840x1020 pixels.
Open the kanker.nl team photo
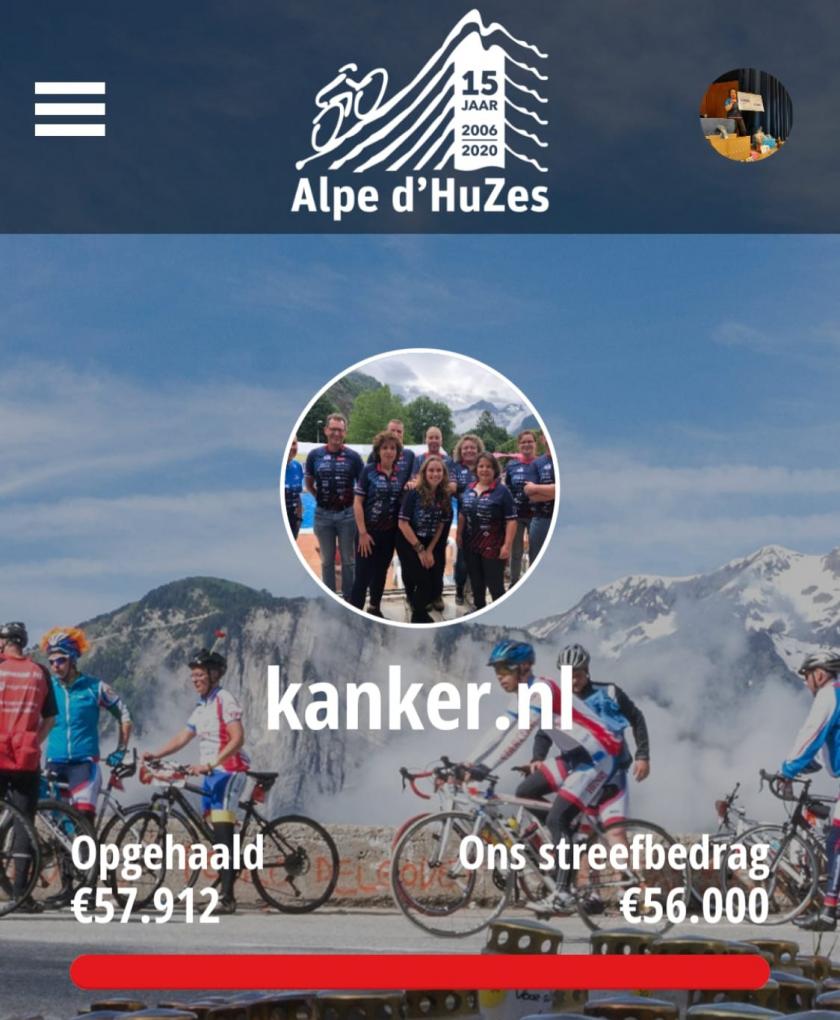(x=420, y=487)
